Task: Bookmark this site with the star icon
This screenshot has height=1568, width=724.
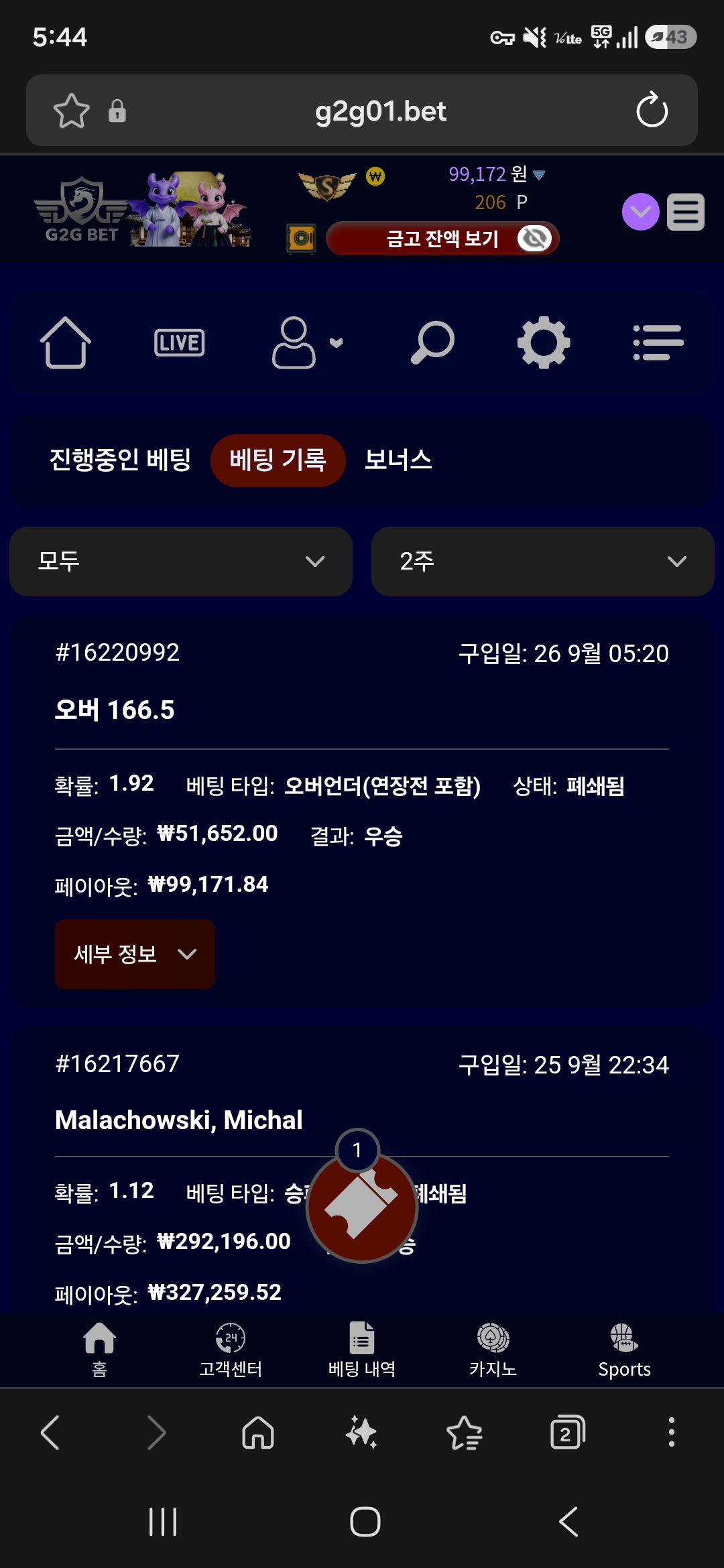Action: pos(72,111)
